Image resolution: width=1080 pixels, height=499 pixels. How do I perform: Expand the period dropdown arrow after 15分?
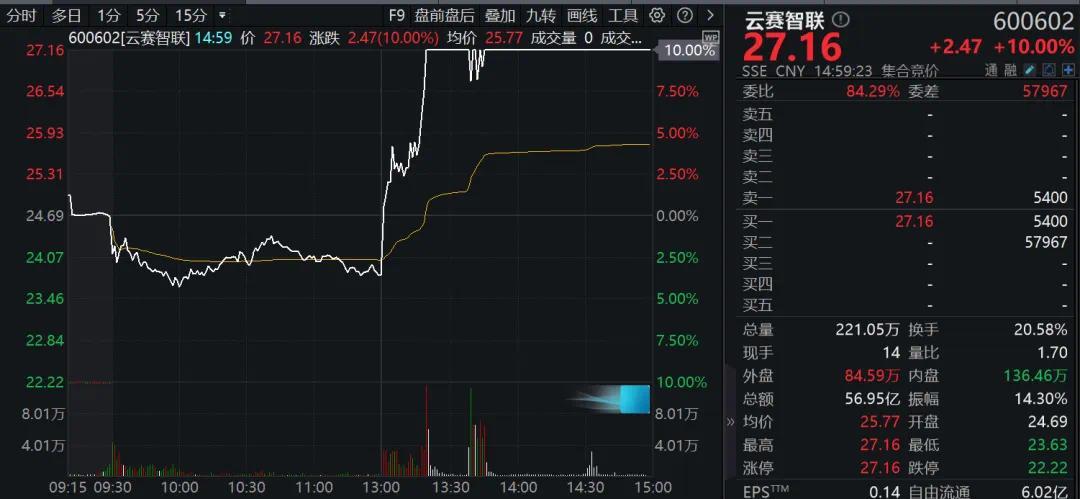tap(222, 15)
